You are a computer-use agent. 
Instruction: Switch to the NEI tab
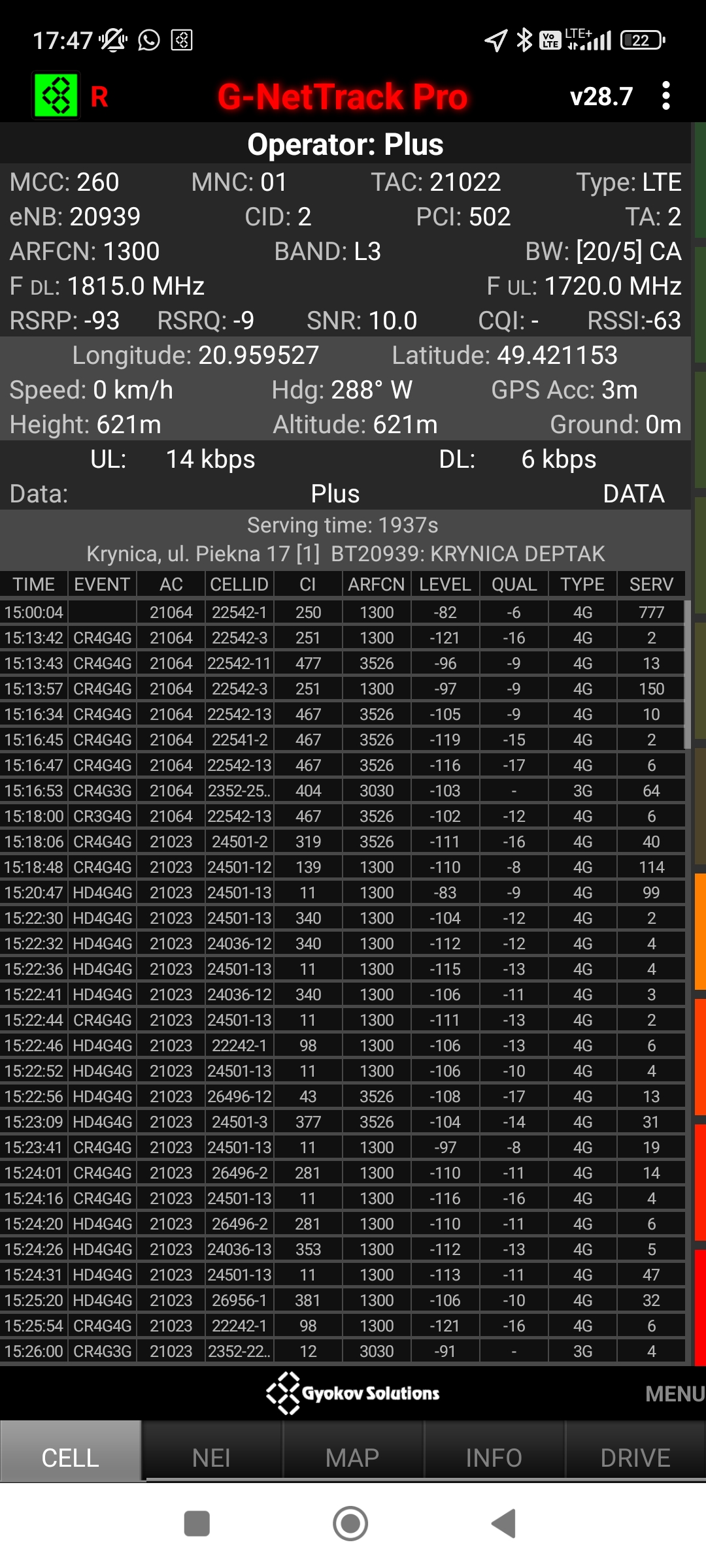(211, 1458)
